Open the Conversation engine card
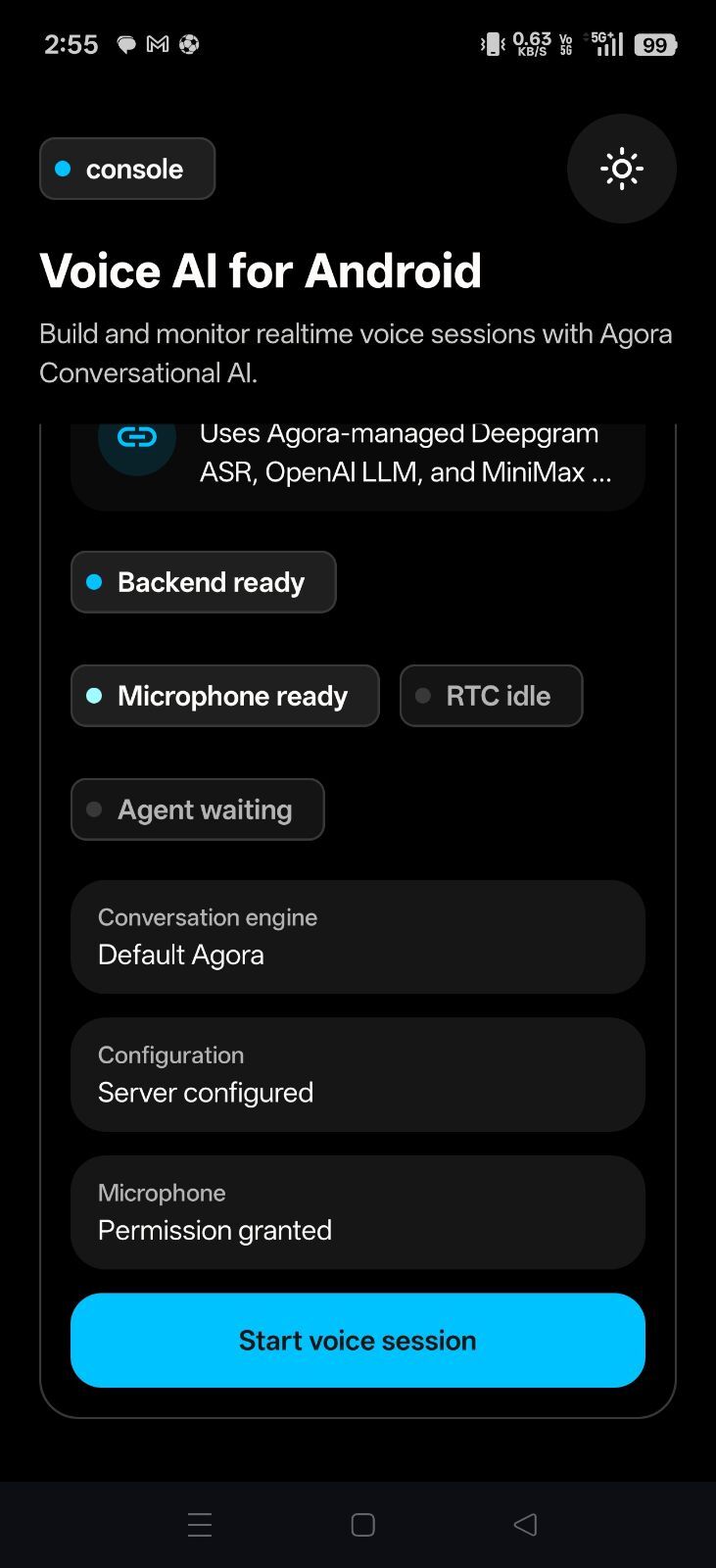Screen dimensions: 716x1568 (x=358, y=937)
